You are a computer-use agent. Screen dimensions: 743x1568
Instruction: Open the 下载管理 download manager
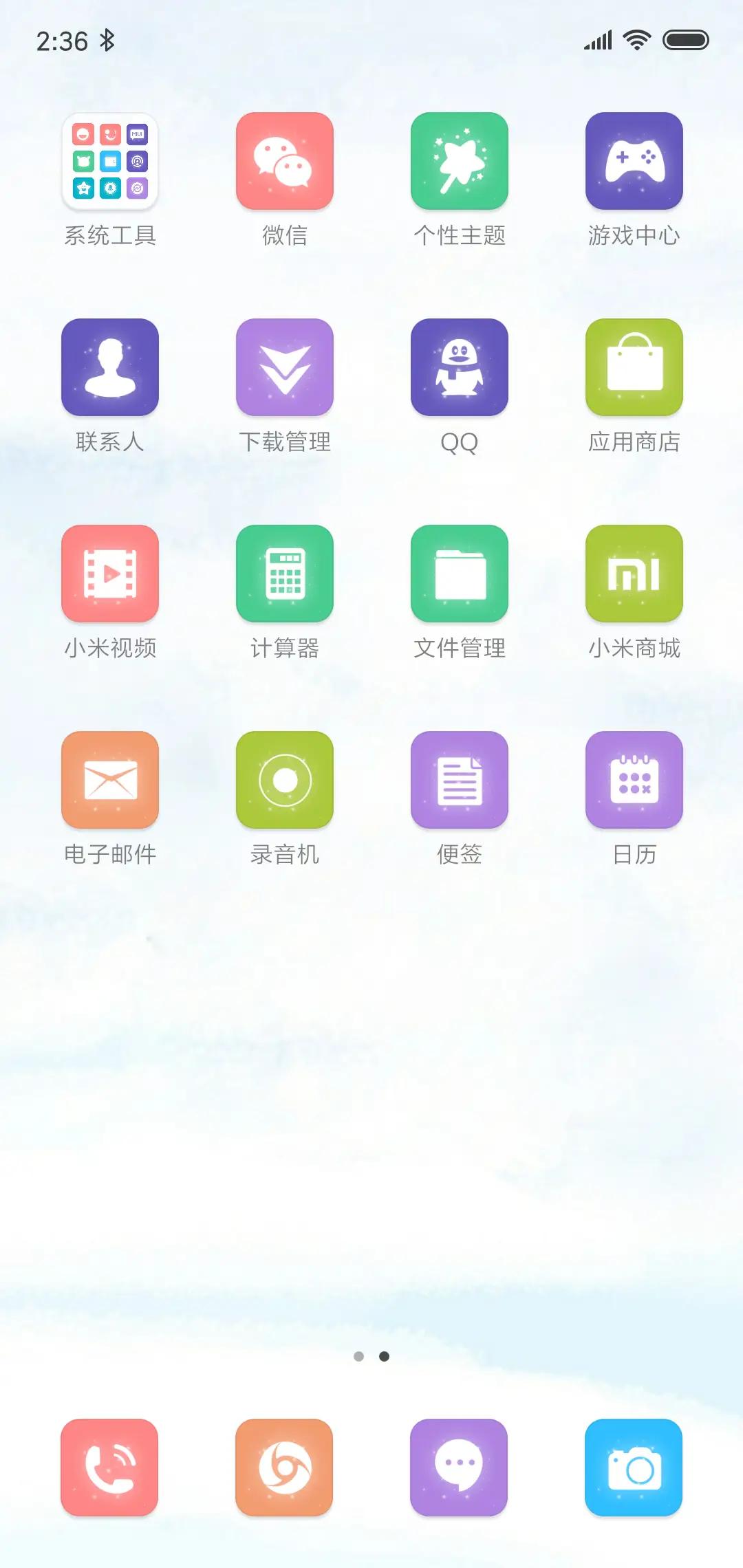click(285, 367)
